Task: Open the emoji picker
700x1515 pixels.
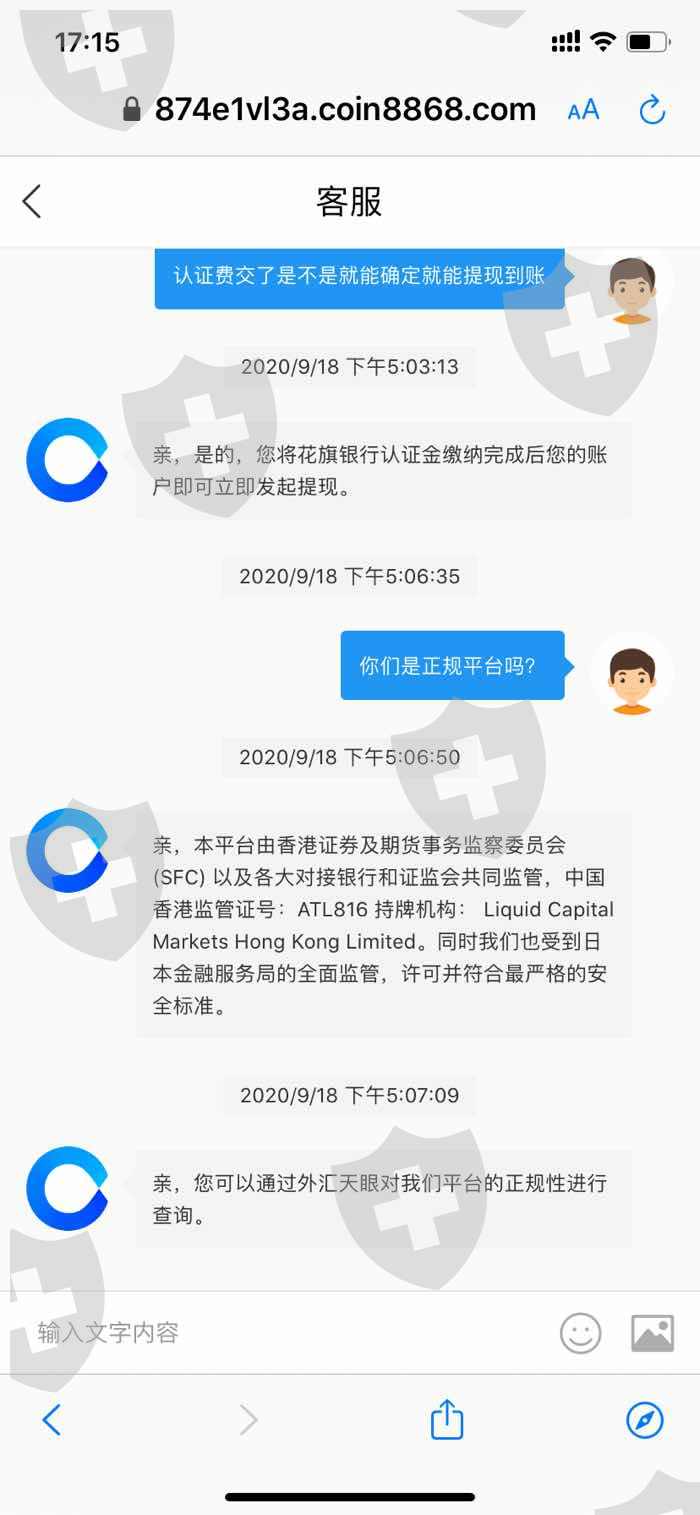Action: [580, 1332]
